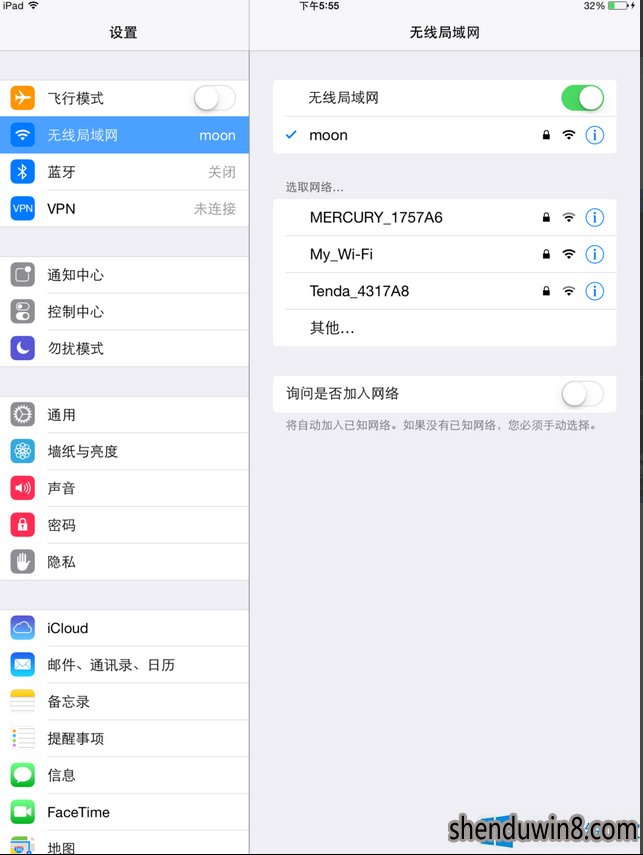
Task: Join the MERCURY_1757A6 network
Action: coord(376,217)
